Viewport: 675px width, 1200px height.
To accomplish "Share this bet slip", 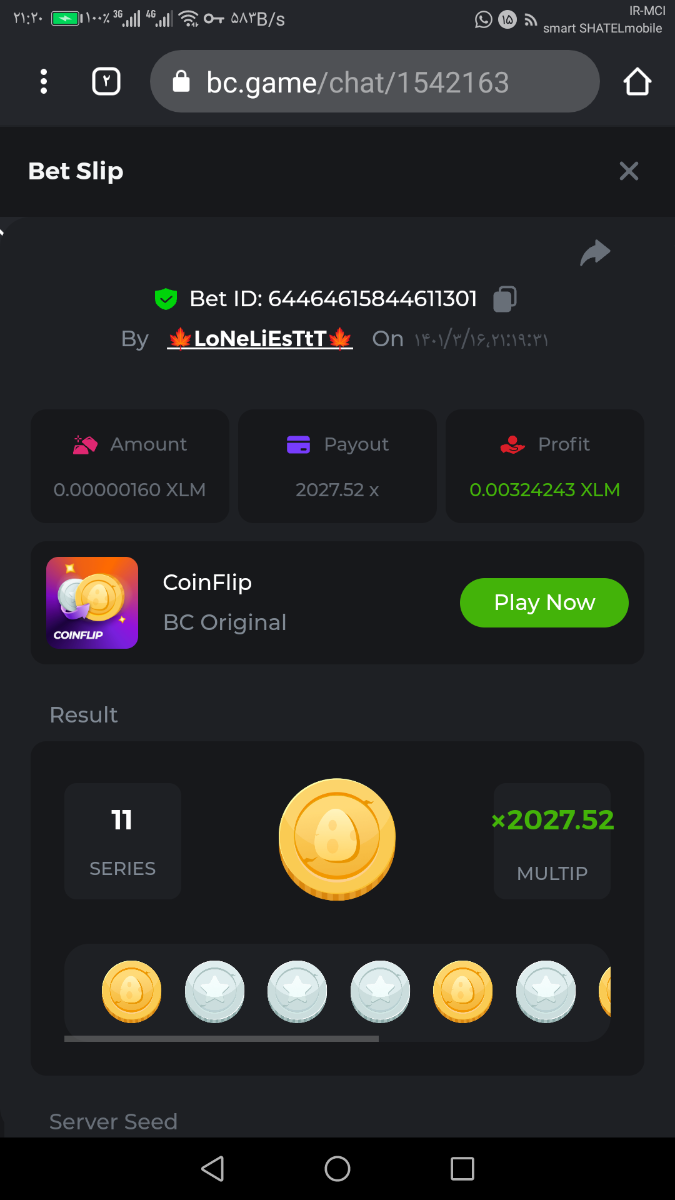I will (x=595, y=253).
